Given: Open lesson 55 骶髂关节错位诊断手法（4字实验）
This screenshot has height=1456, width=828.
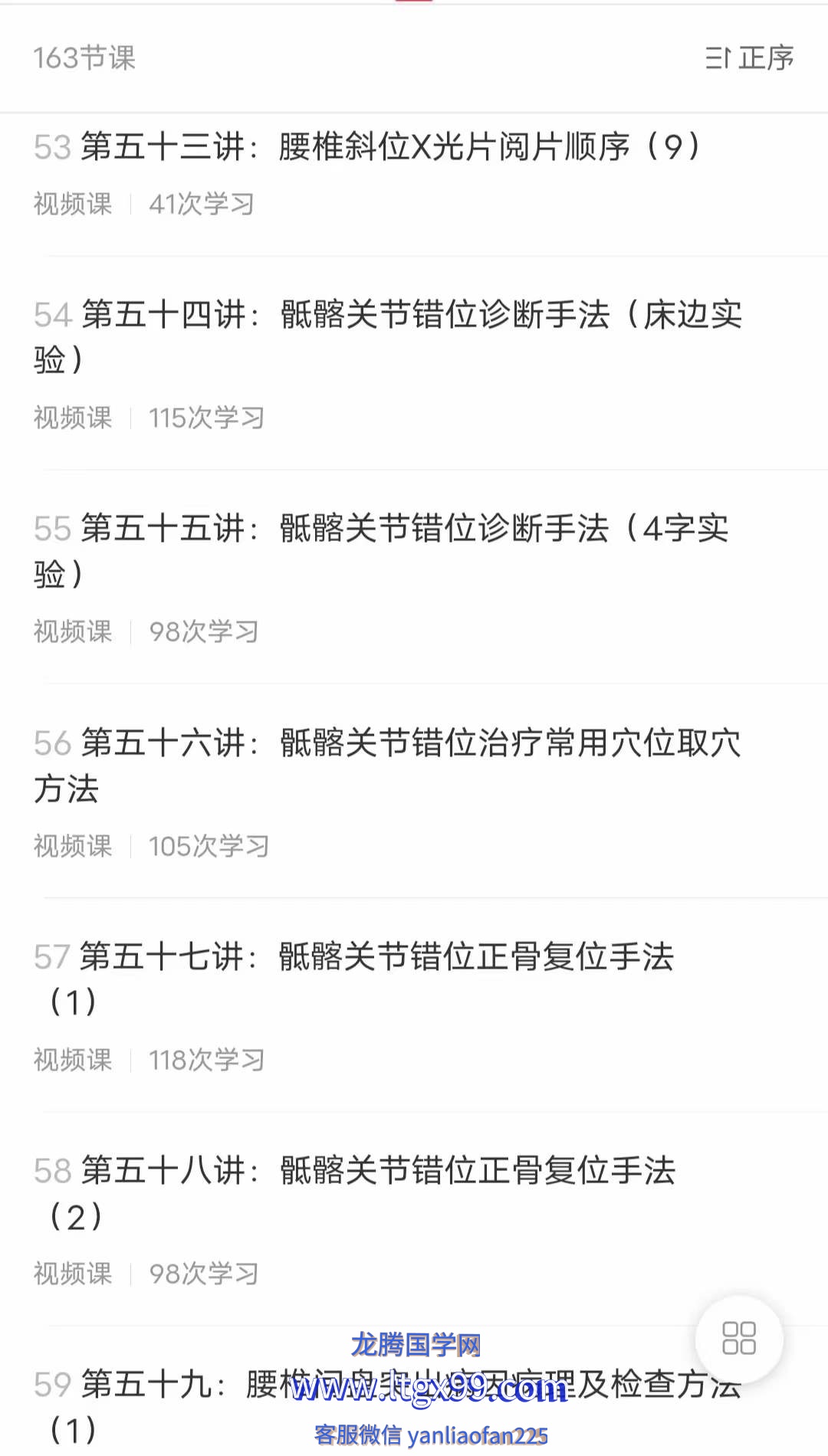Looking at the screenshot, I should 414,578.
